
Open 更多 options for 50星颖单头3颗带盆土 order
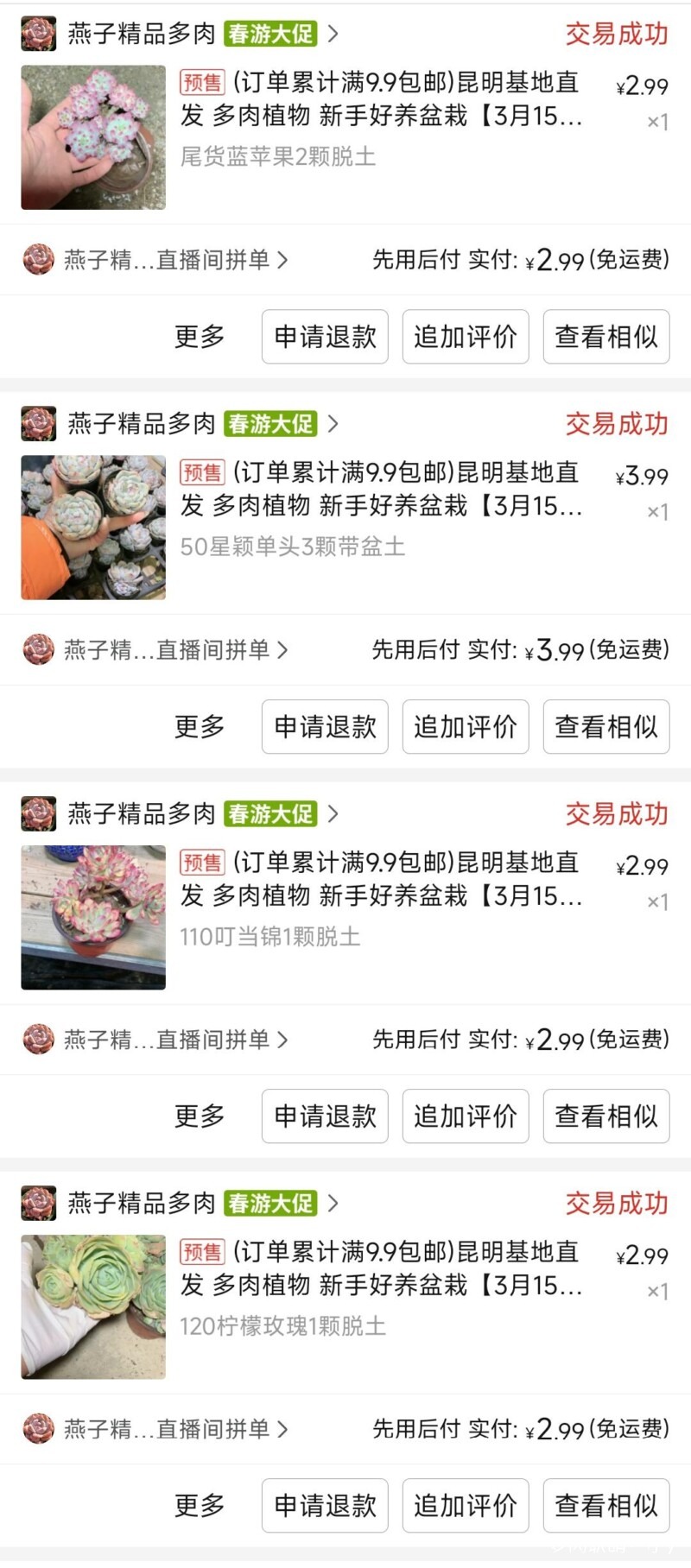tap(200, 727)
